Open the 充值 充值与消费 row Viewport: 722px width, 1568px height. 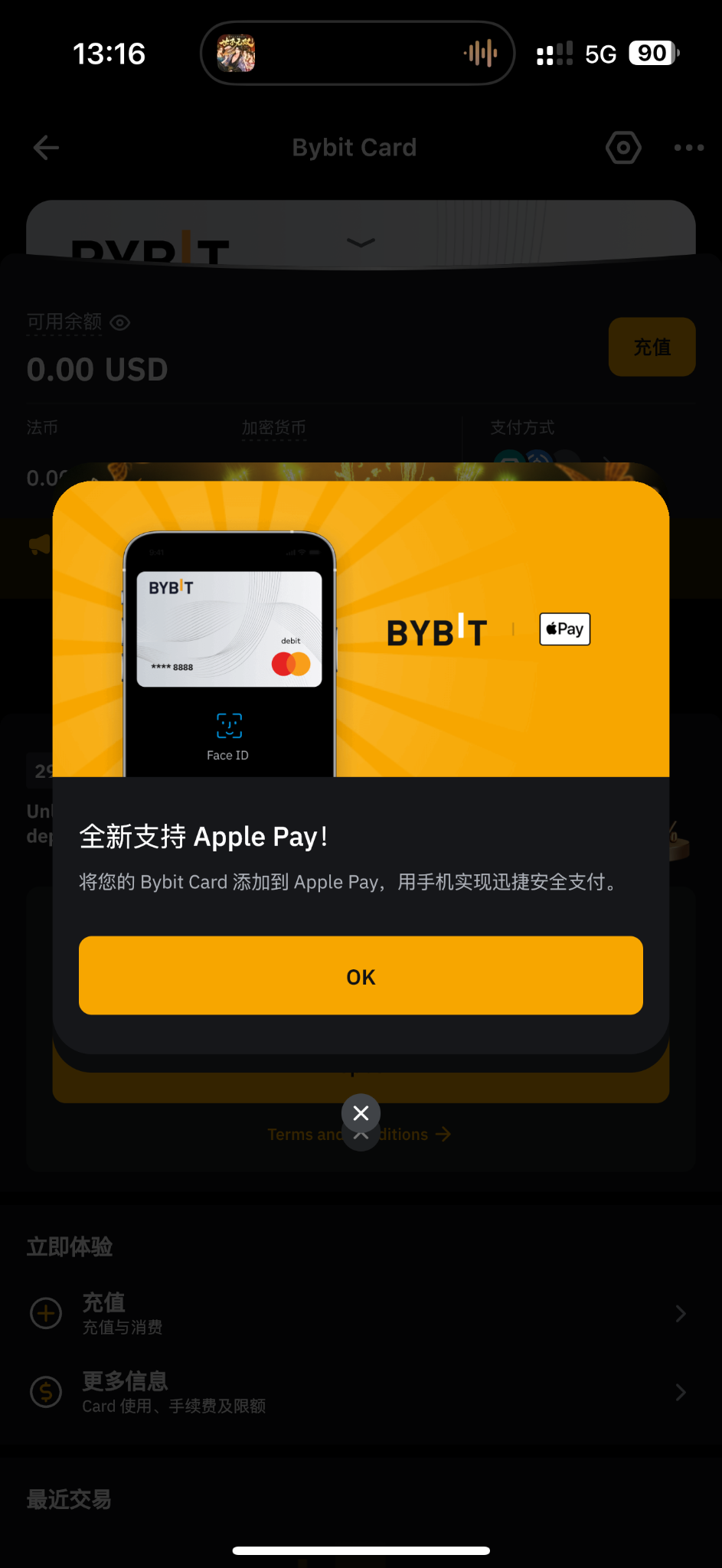(361, 1314)
